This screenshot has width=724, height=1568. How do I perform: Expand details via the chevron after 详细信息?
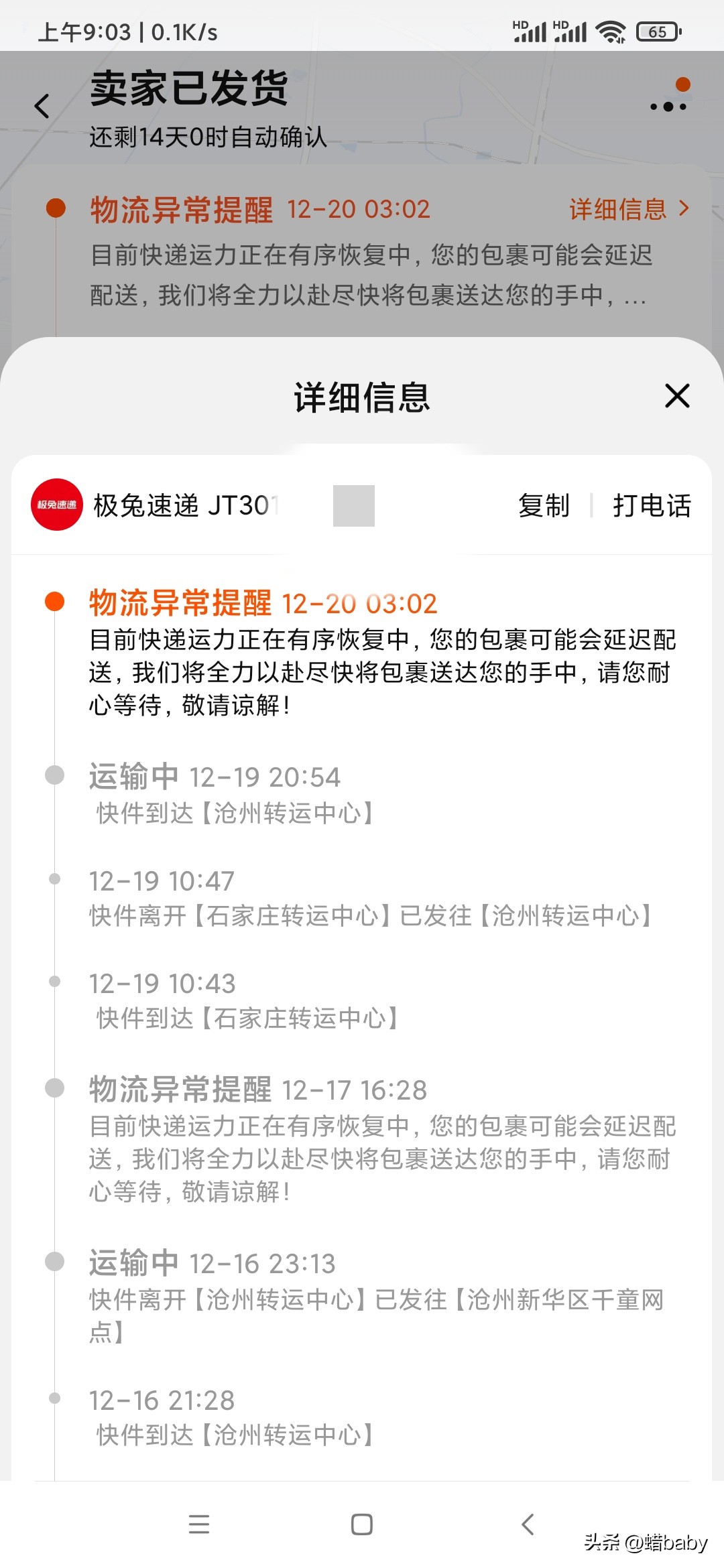click(x=685, y=209)
